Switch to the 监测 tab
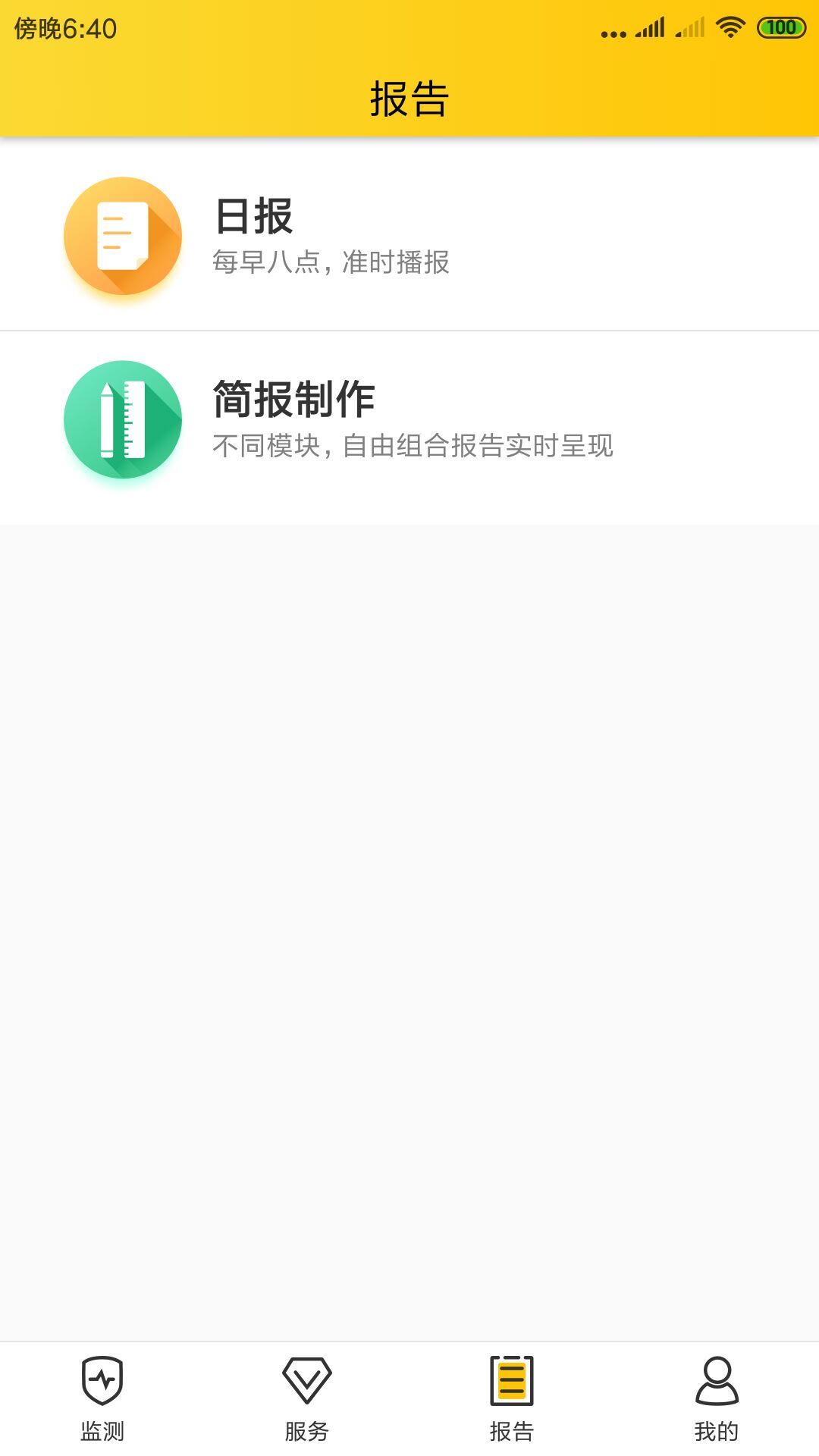Image resolution: width=819 pixels, height=1456 pixels. (x=102, y=1399)
